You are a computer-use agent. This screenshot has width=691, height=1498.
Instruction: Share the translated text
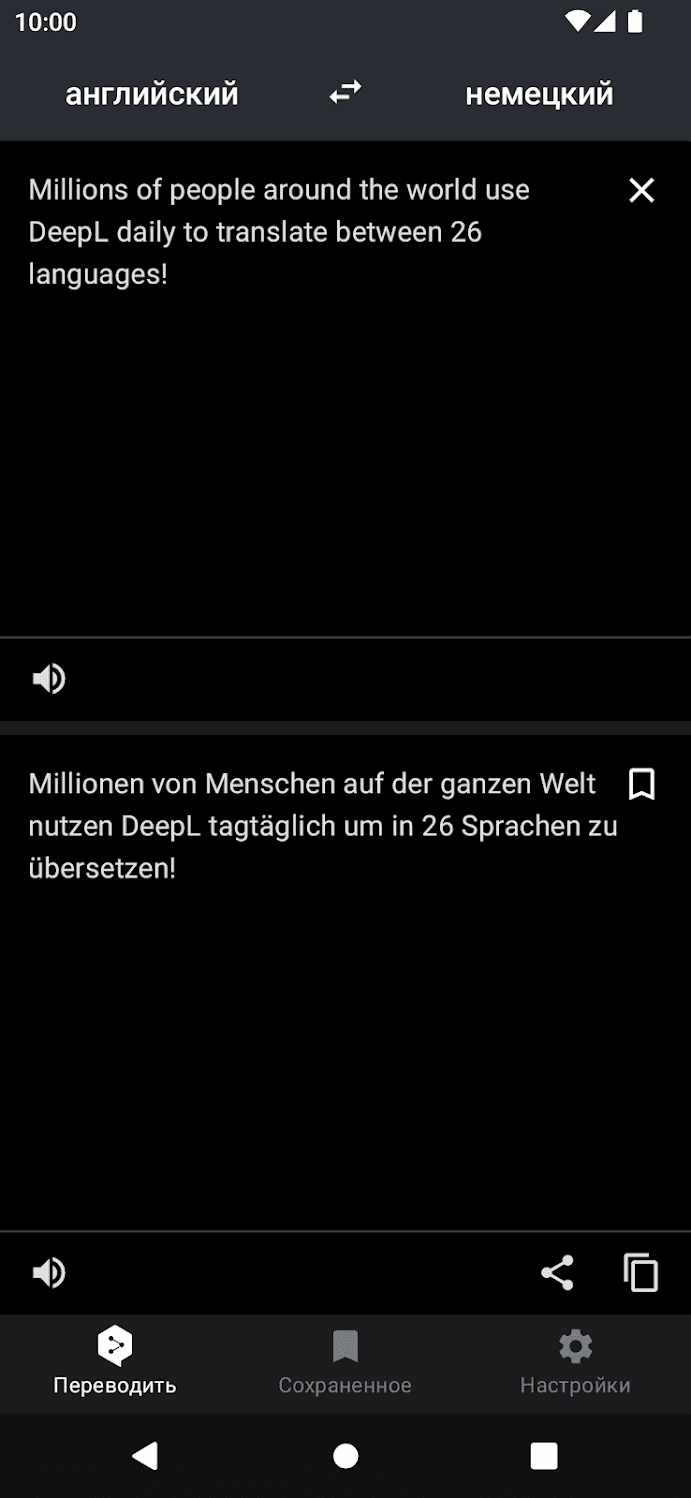tap(557, 1273)
